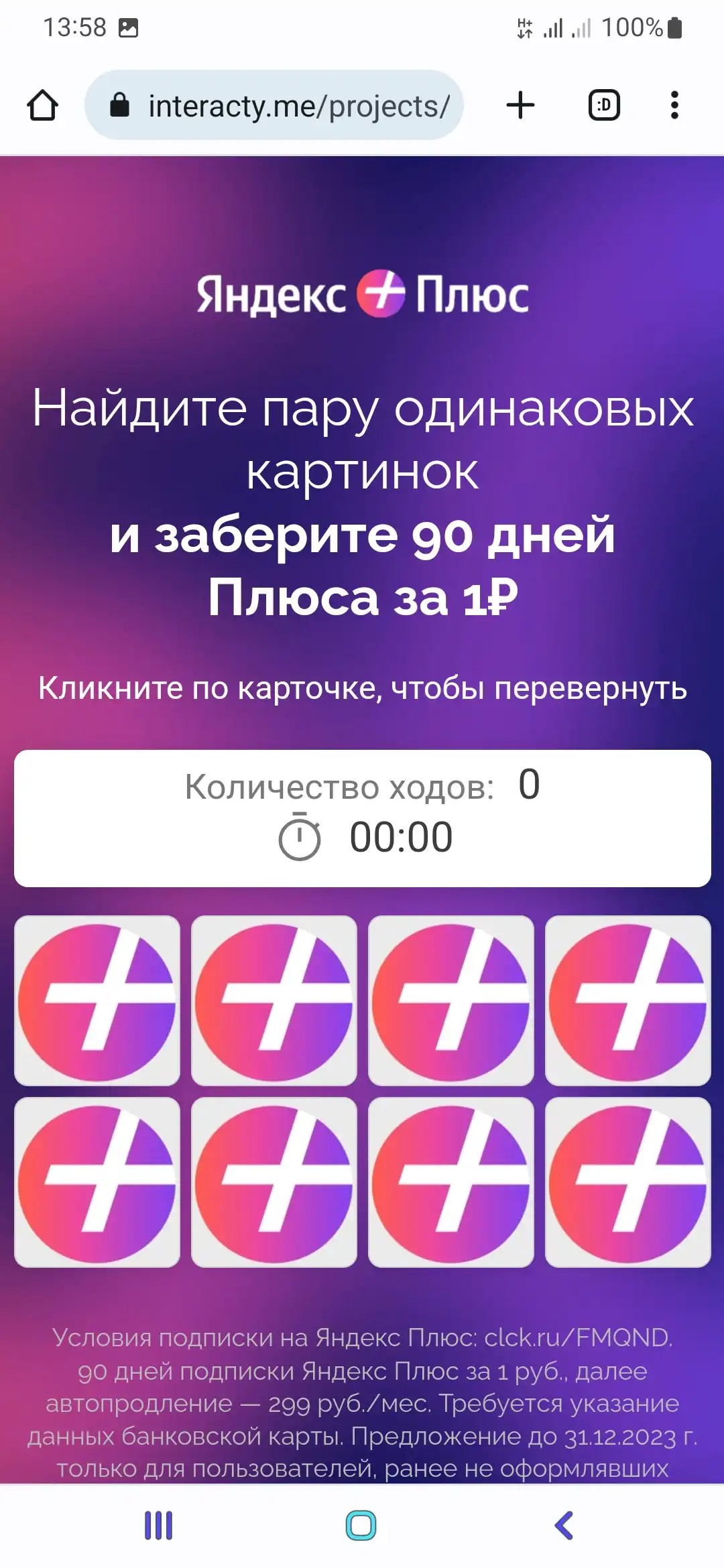
Task: Open a new browser tab
Action: coord(520,105)
